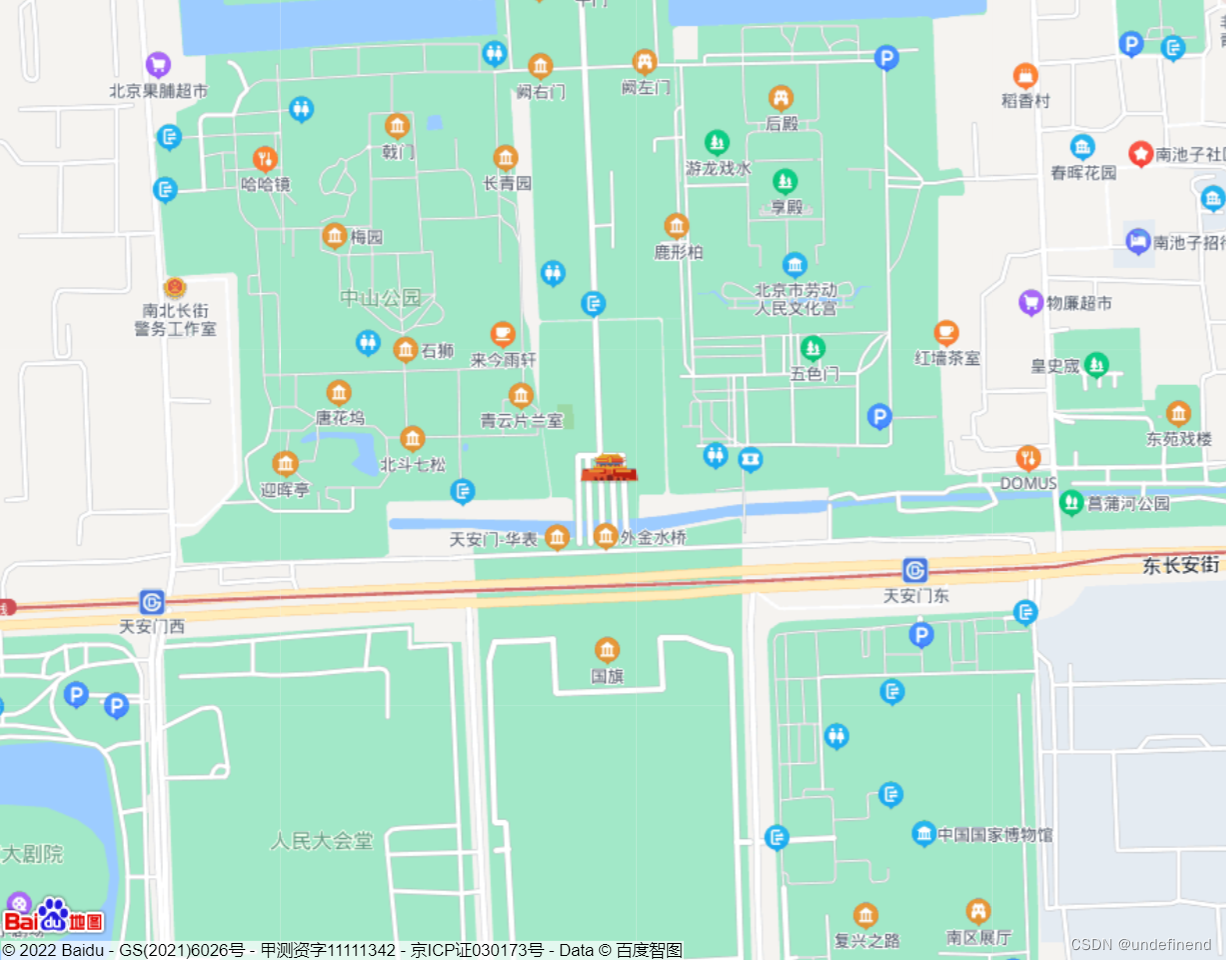Tap the 国旗 landmark marker
Screen dimensions: 1226x960
[607, 650]
